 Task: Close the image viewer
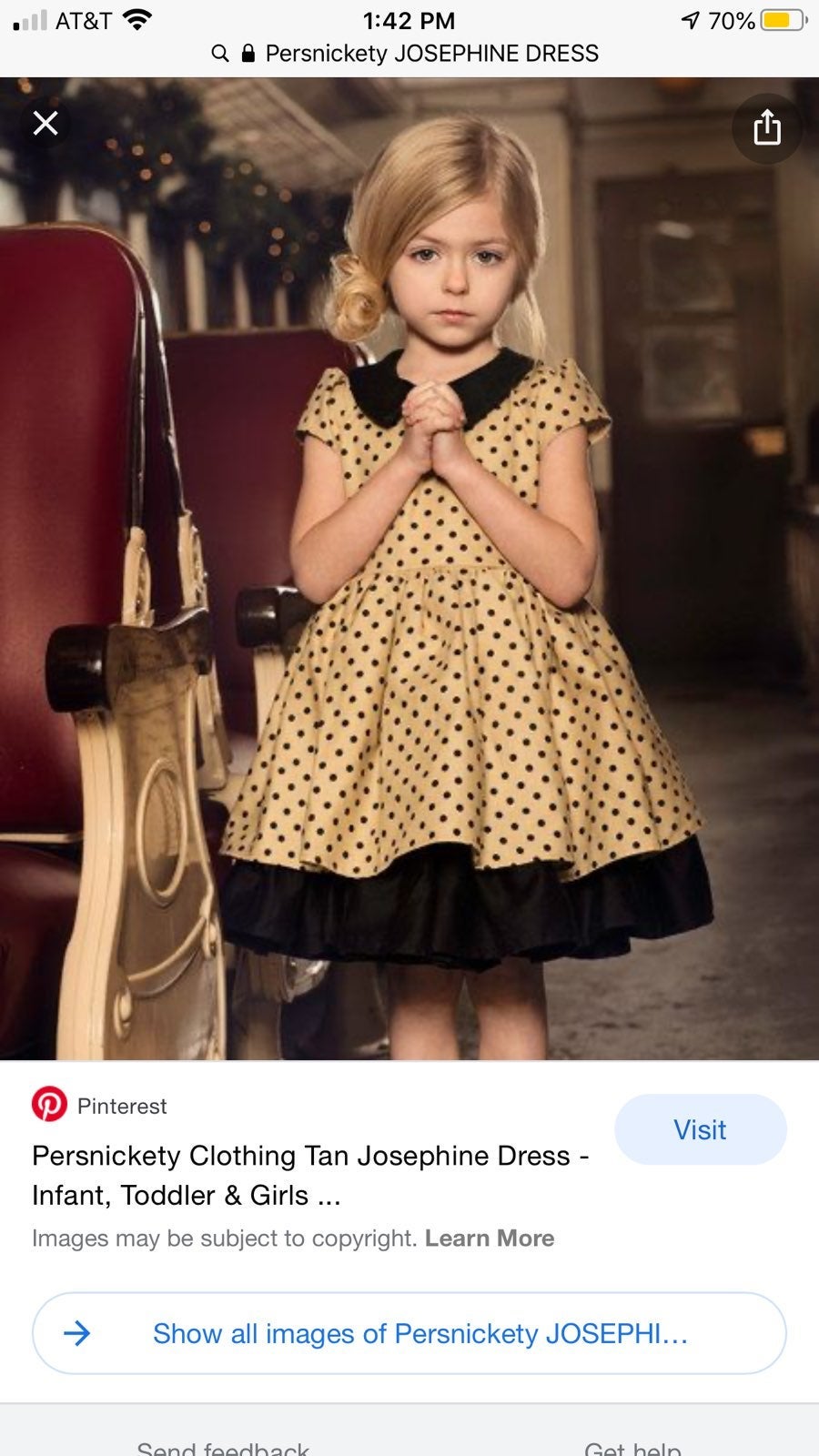point(45,123)
